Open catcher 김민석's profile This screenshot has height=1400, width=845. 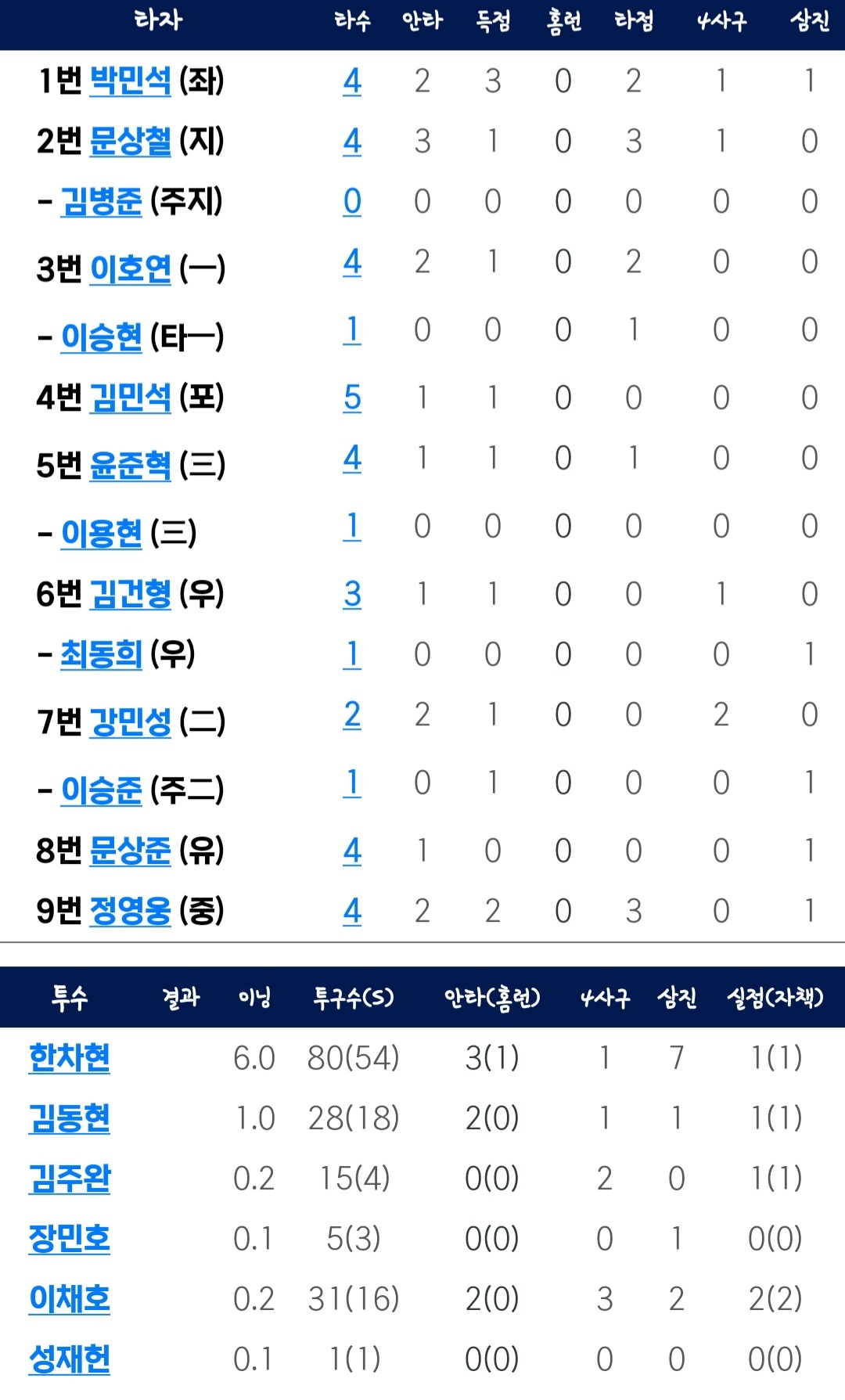(130, 398)
